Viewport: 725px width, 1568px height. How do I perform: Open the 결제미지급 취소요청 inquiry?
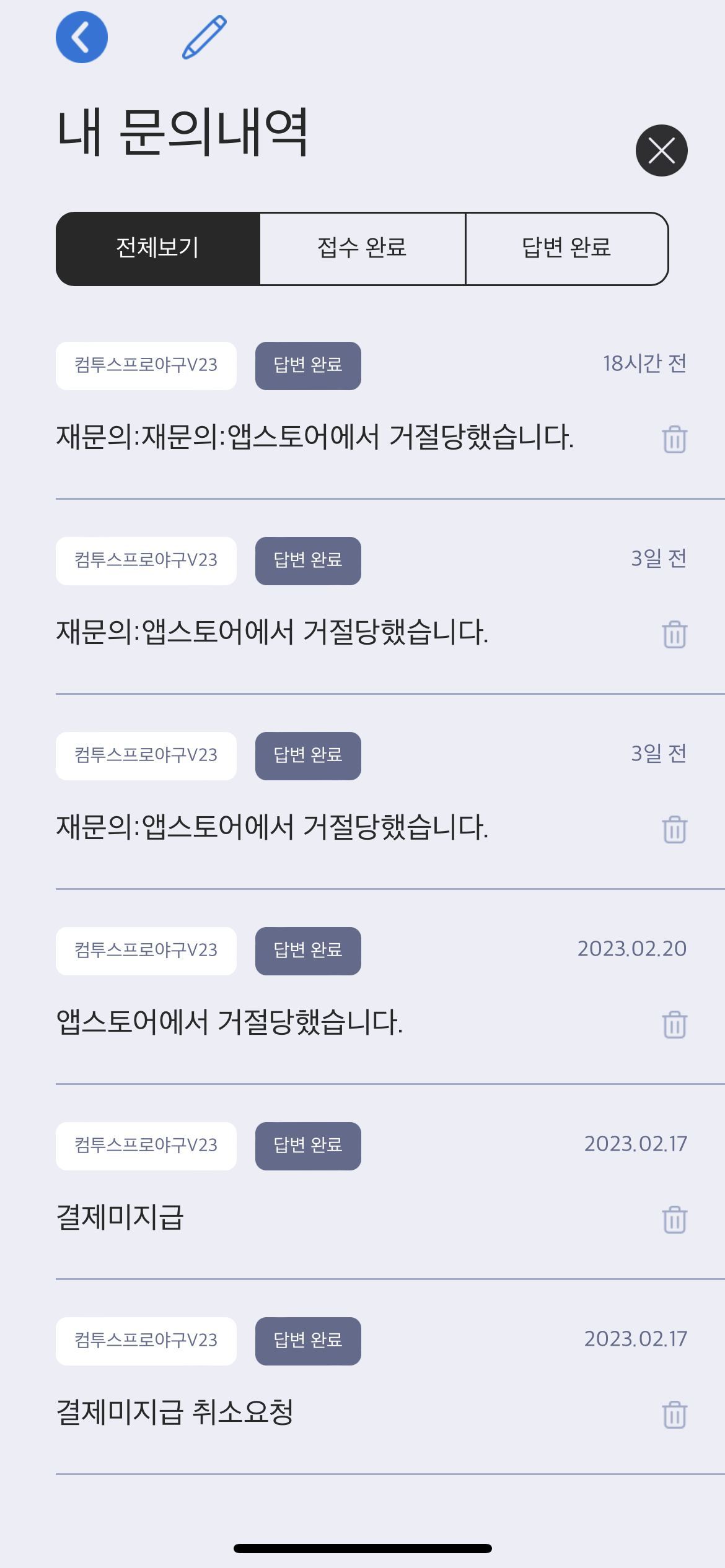point(175,1413)
